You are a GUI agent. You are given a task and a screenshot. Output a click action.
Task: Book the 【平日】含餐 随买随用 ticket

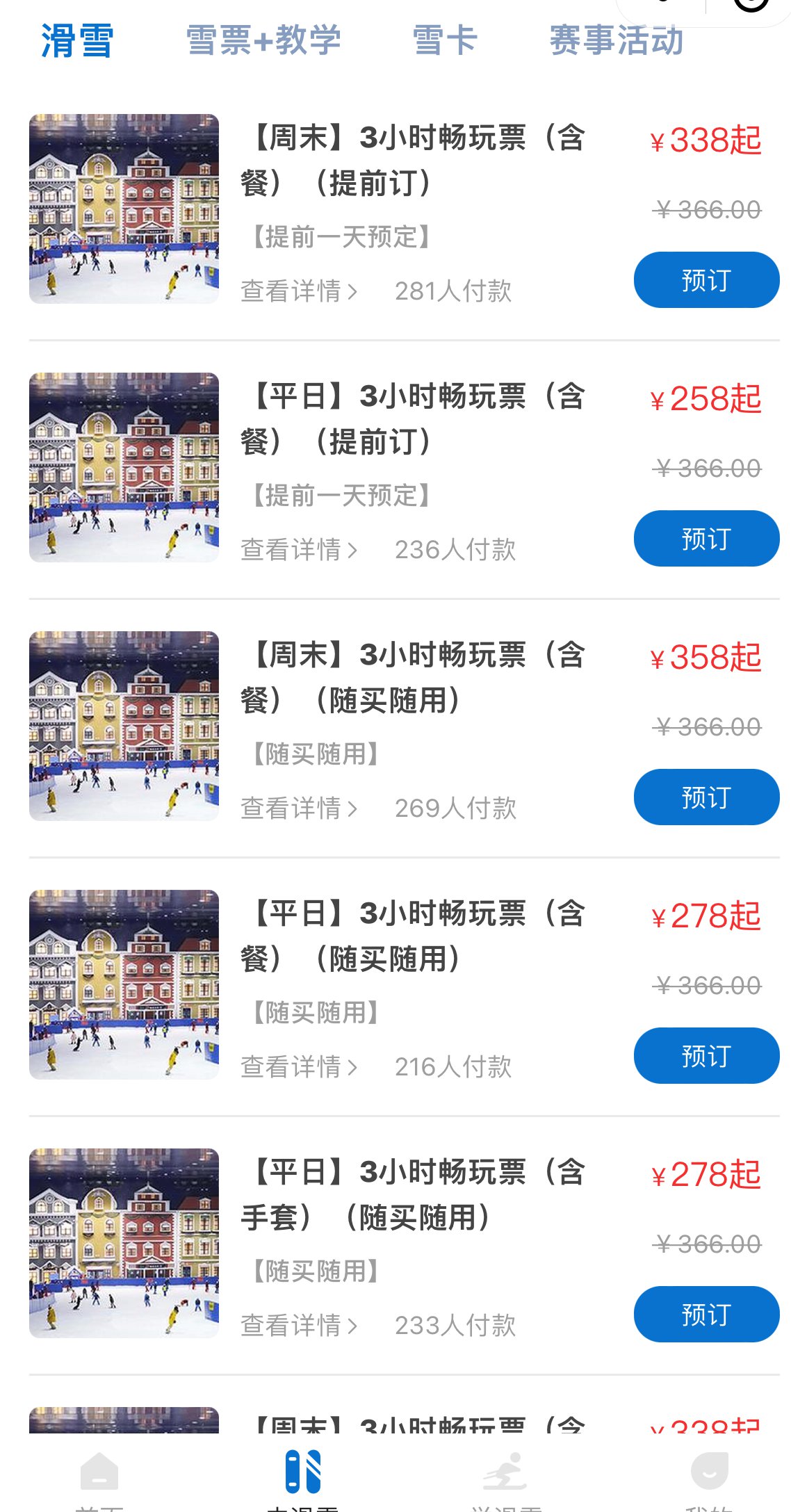tap(706, 1056)
